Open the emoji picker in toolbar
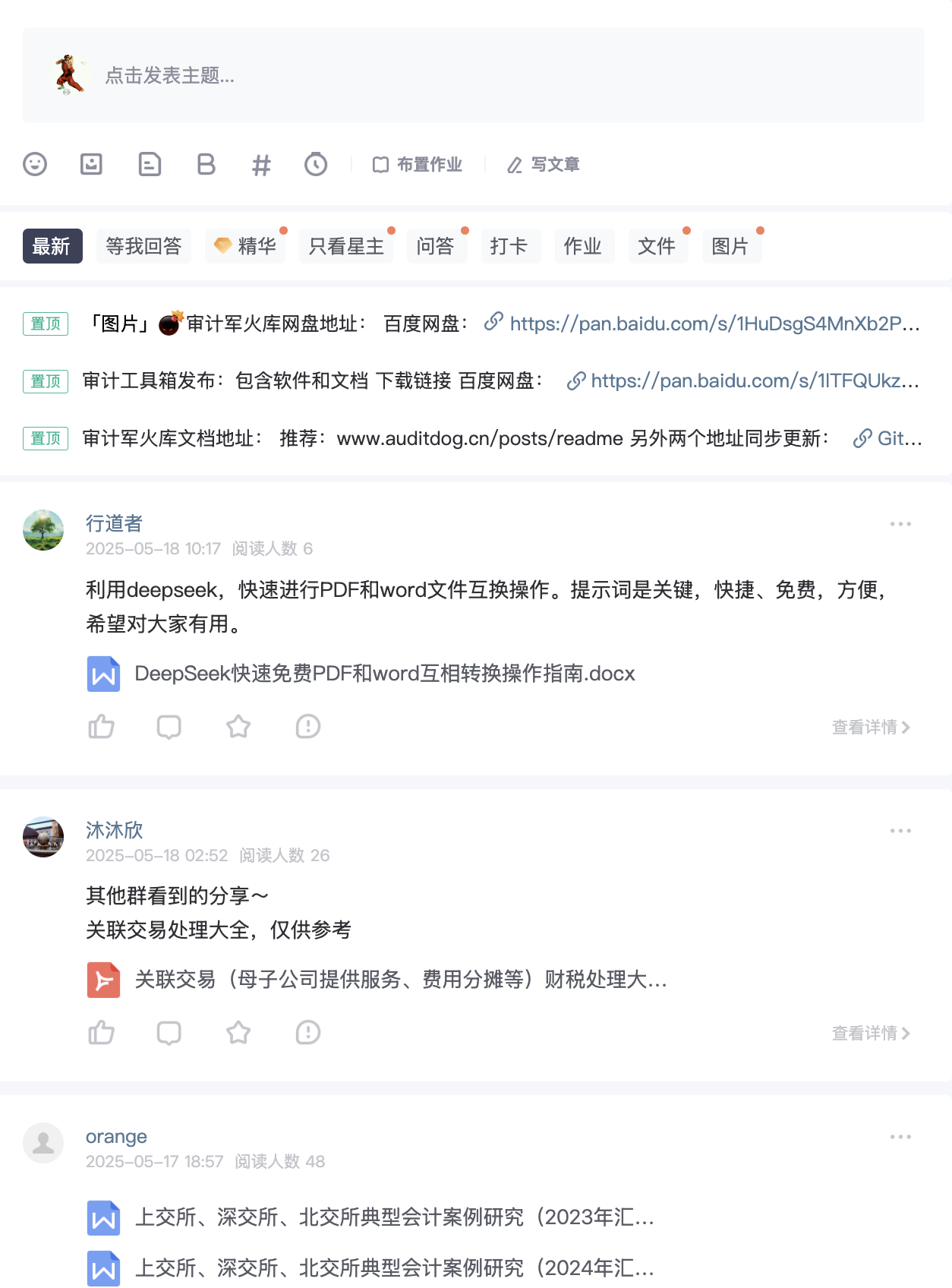This screenshot has width=952, height=1288. coord(35,164)
